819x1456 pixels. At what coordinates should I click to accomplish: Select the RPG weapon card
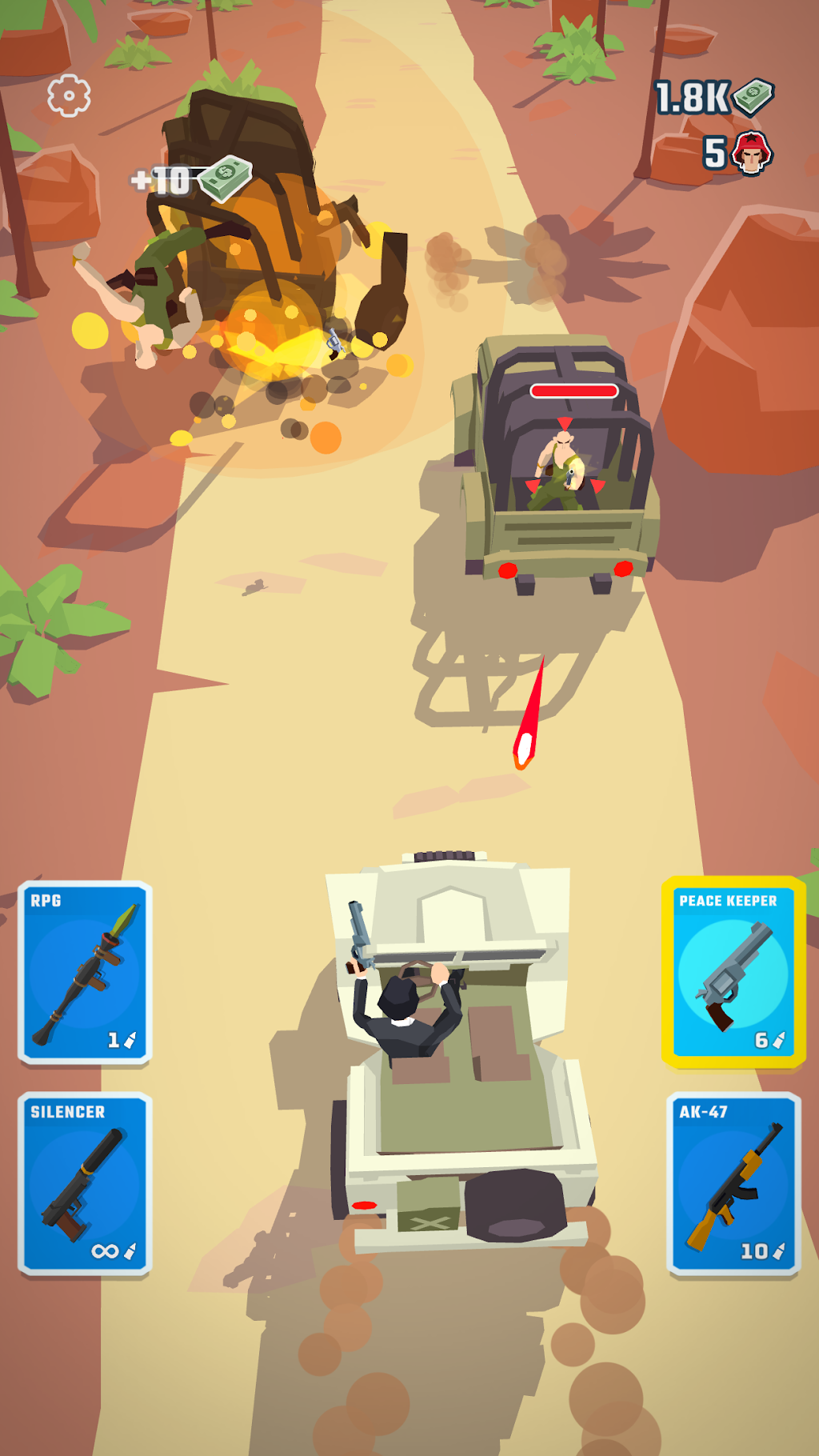pos(85,973)
